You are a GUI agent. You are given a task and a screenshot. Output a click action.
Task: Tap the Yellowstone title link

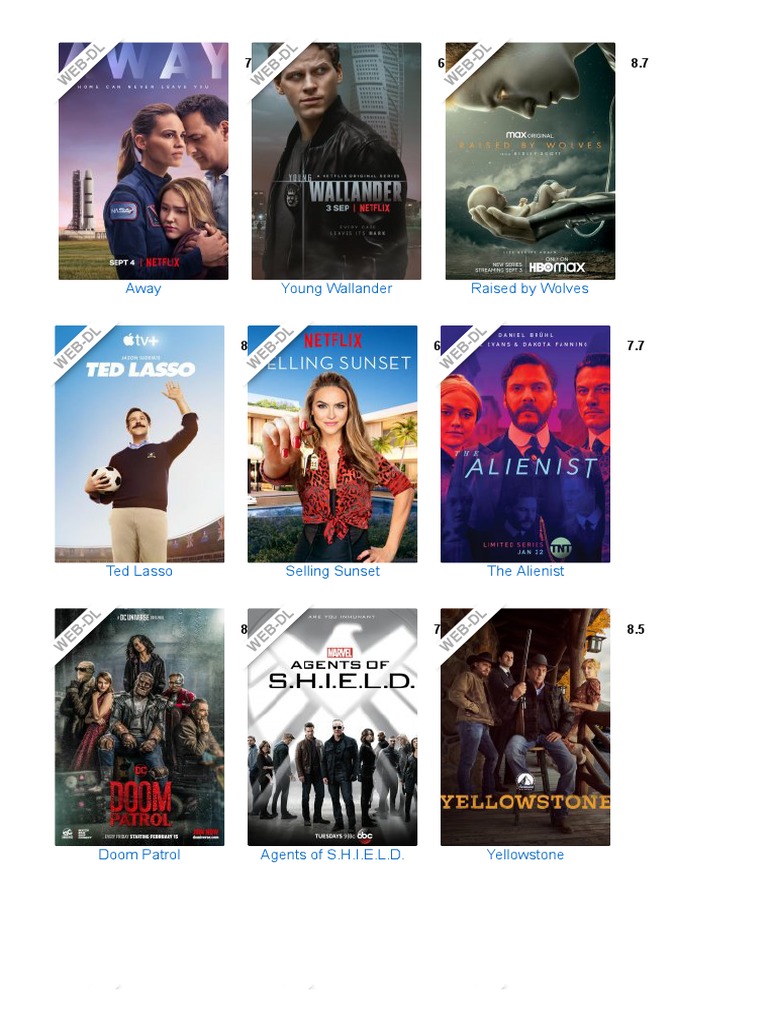pos(525,855)
